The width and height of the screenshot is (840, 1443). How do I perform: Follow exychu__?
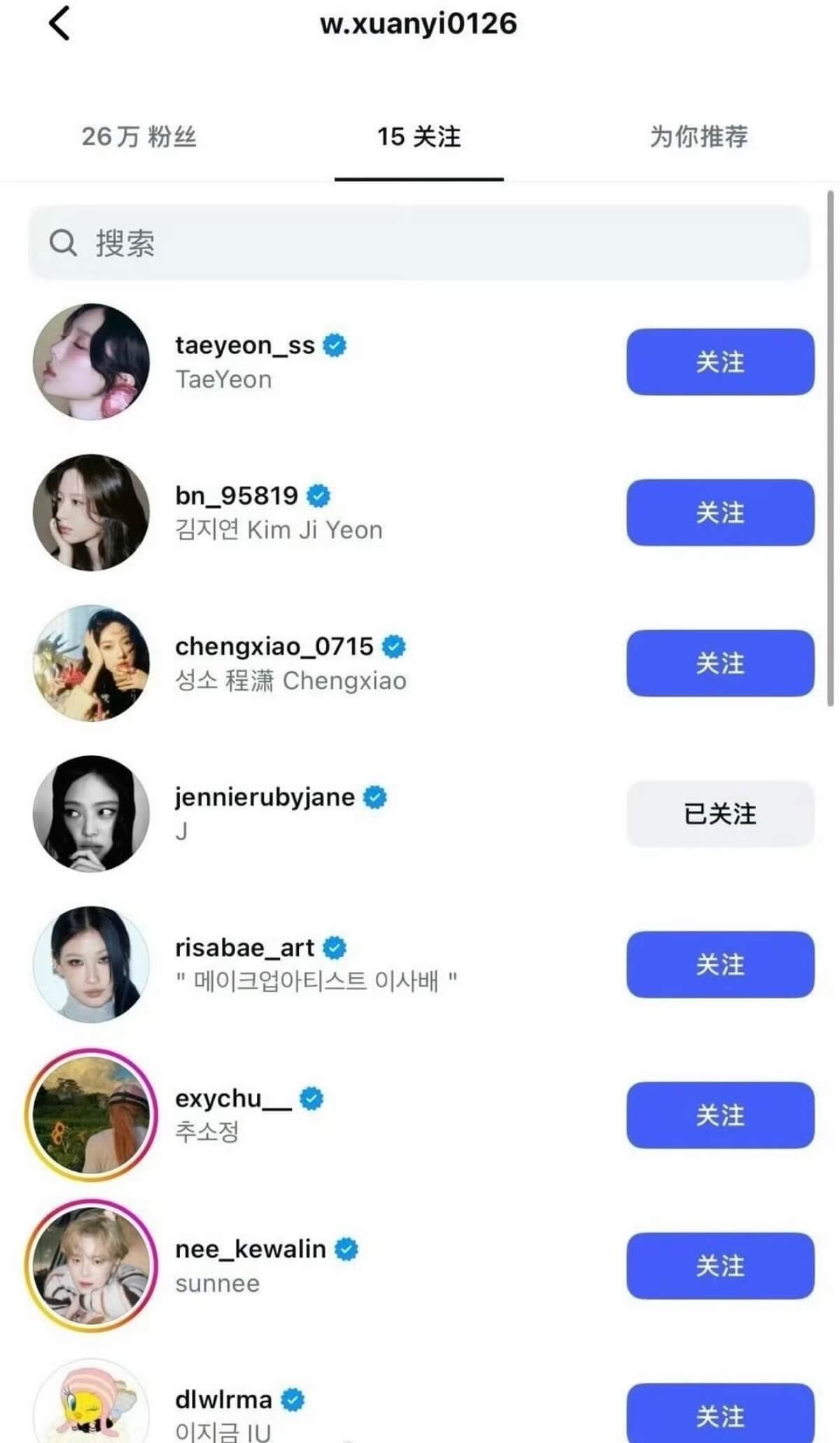720,1115
